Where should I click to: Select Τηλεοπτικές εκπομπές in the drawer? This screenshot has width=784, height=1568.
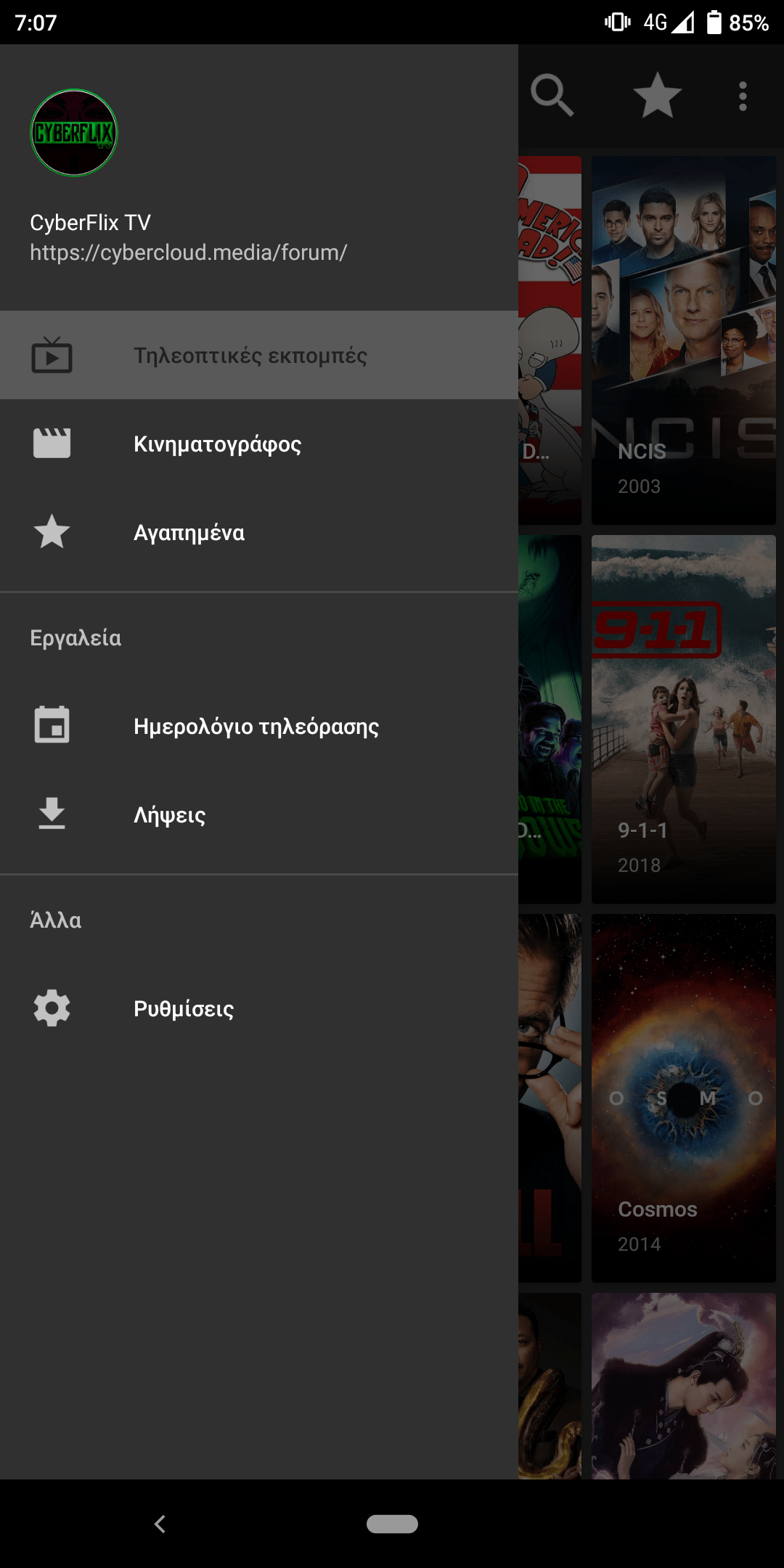point(250,356)
